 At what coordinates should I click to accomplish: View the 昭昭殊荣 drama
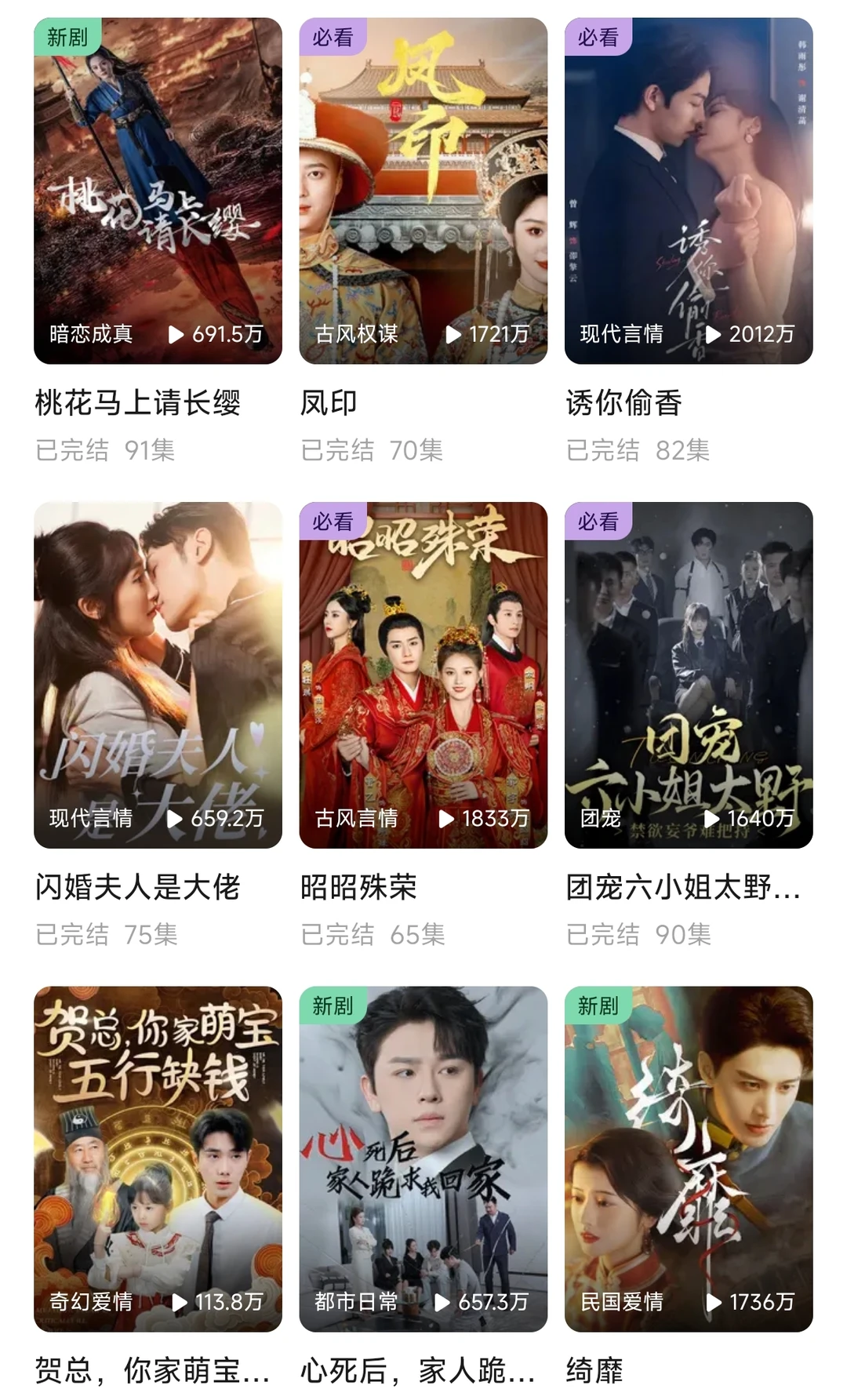(x=423, y=675)
